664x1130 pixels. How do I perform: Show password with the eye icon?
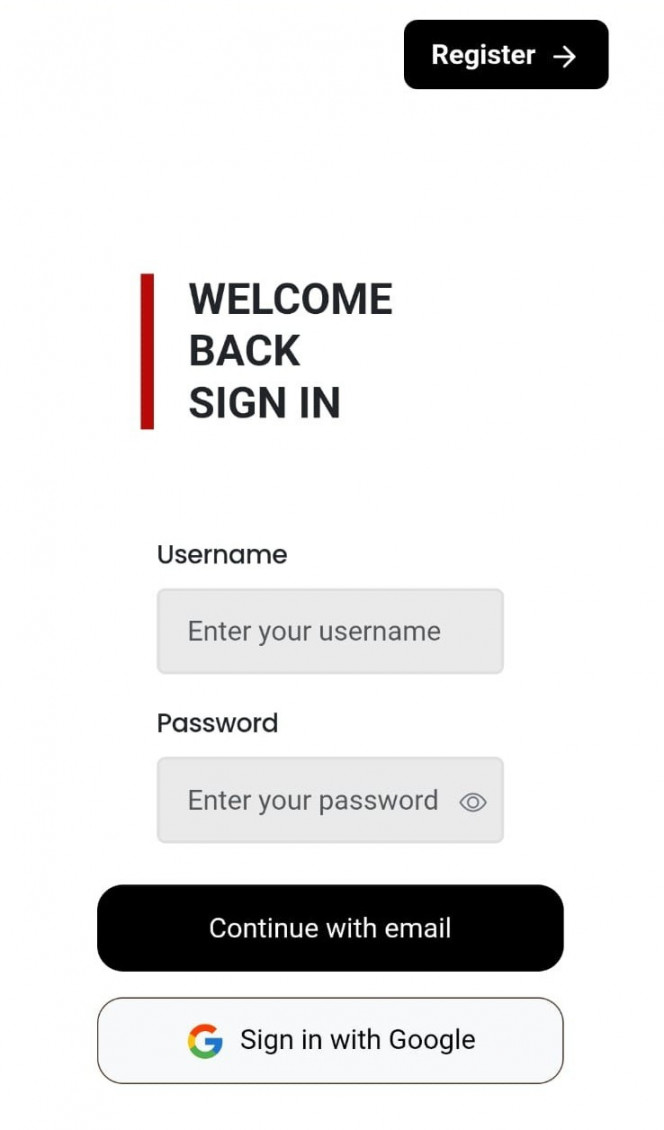point(473,801)
